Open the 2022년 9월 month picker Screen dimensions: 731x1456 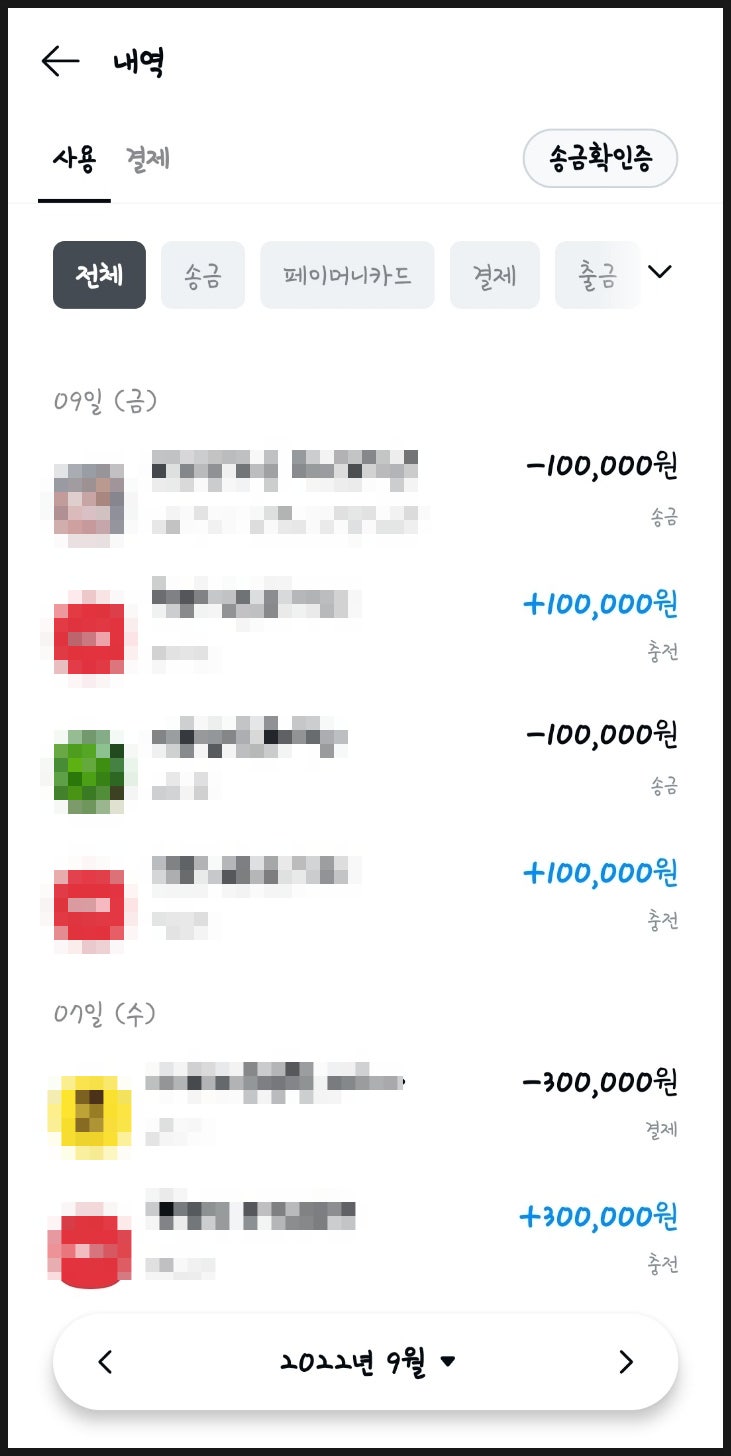pos(366,1362)
